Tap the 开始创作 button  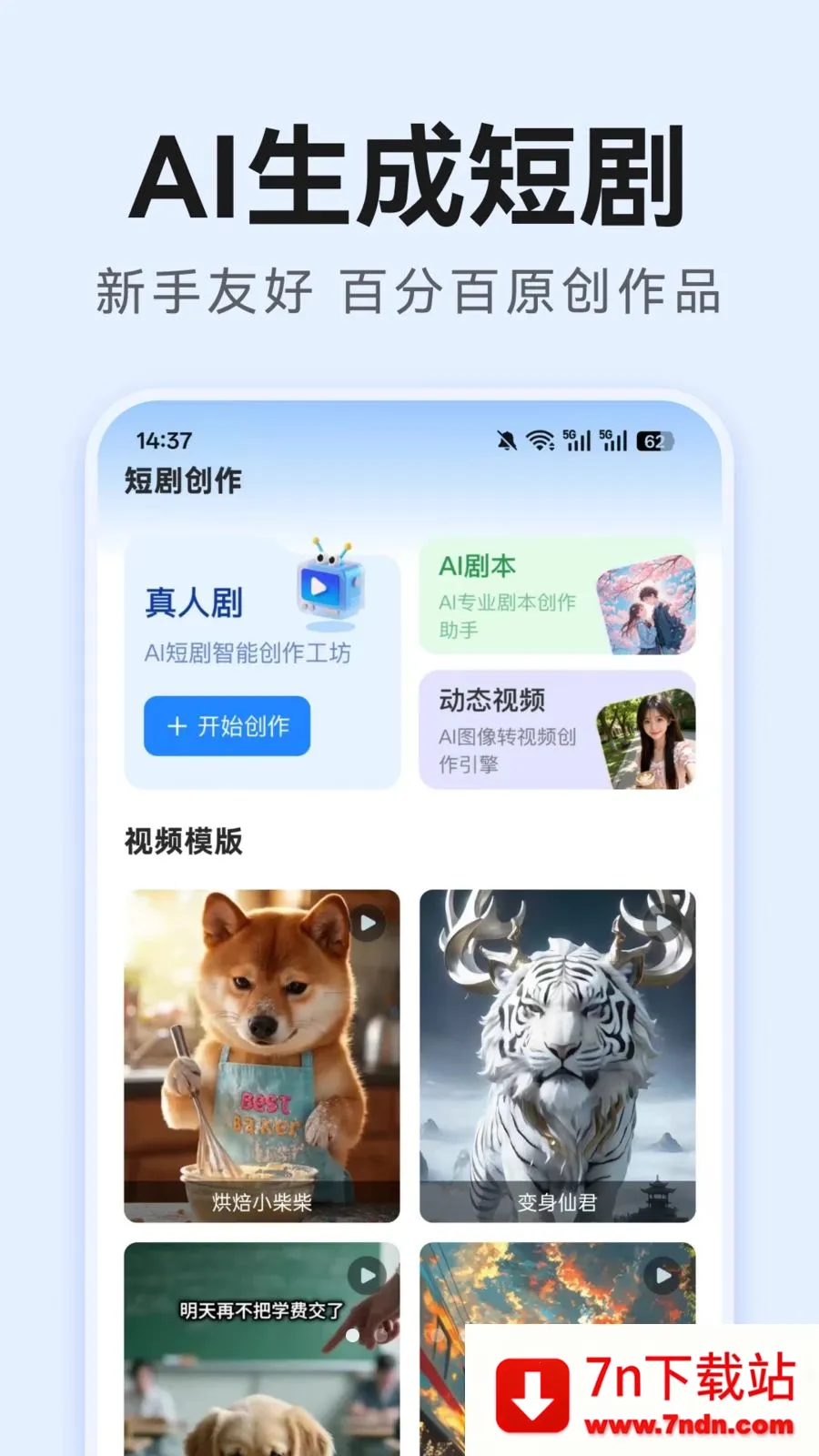[227, 726]
